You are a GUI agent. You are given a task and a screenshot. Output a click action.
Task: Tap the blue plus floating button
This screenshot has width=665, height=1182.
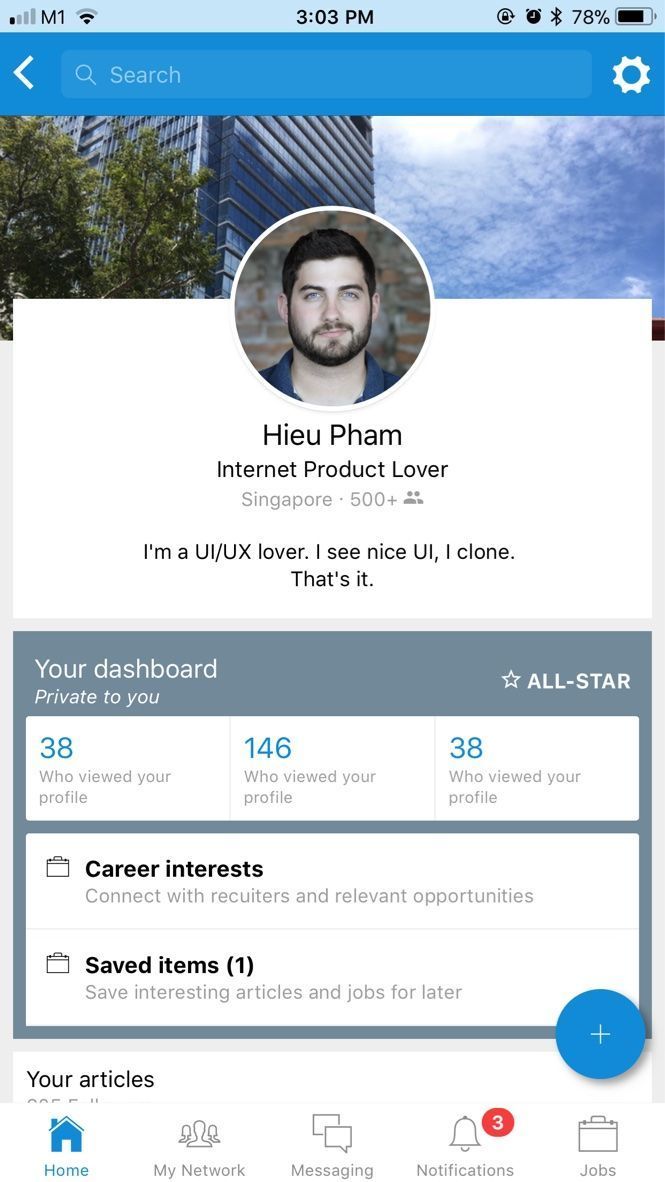(x=600, y=1034)
